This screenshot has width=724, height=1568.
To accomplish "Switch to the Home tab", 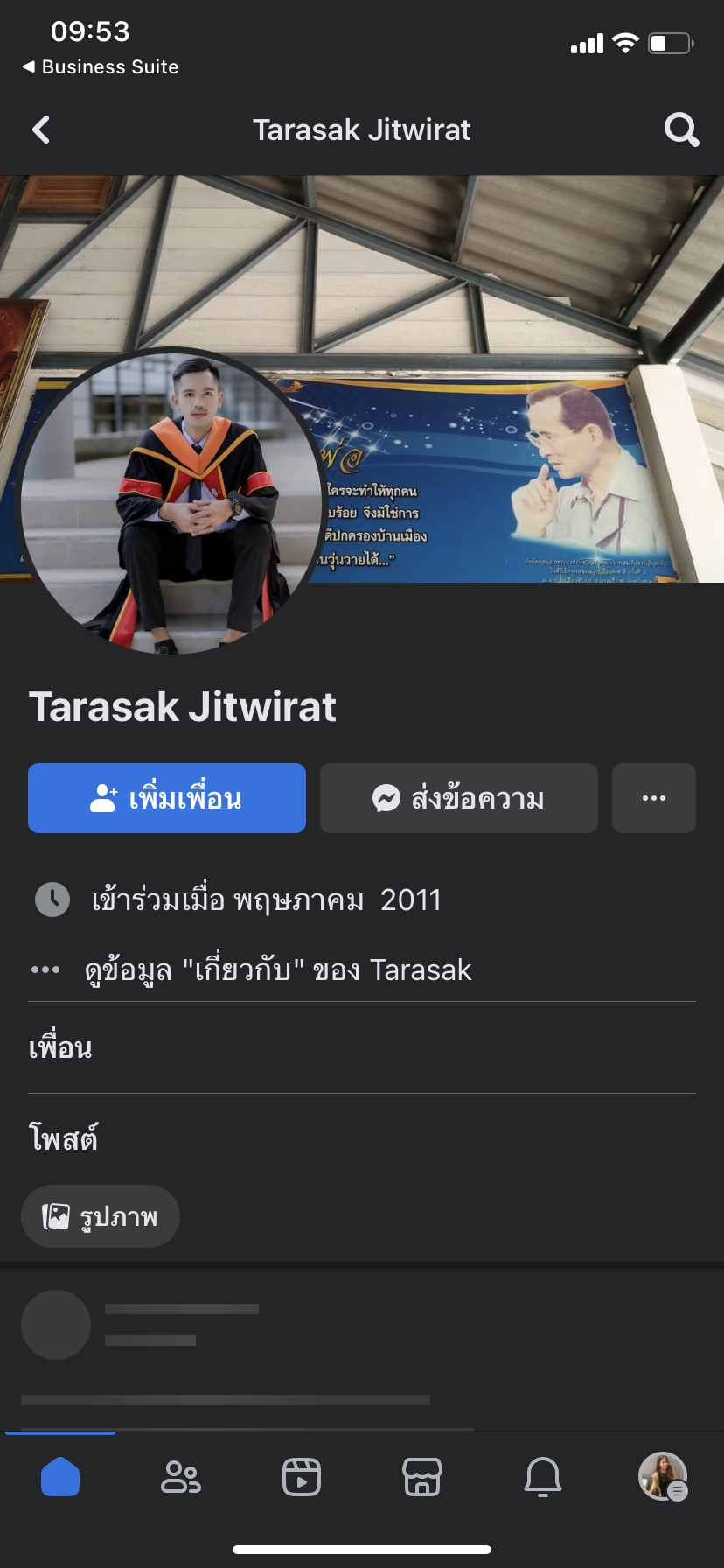I will (60, 1477).
